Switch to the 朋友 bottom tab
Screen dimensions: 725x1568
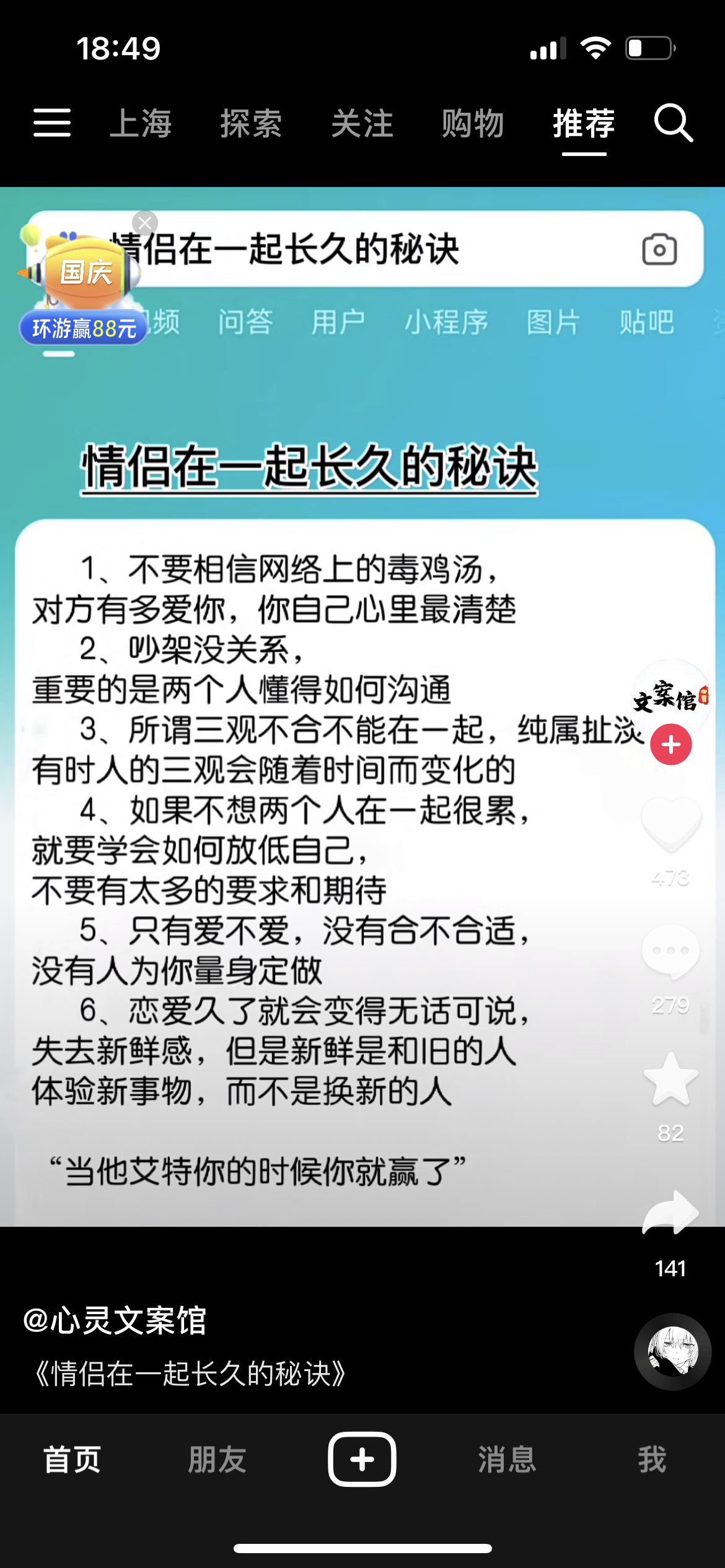[217, 1460]
